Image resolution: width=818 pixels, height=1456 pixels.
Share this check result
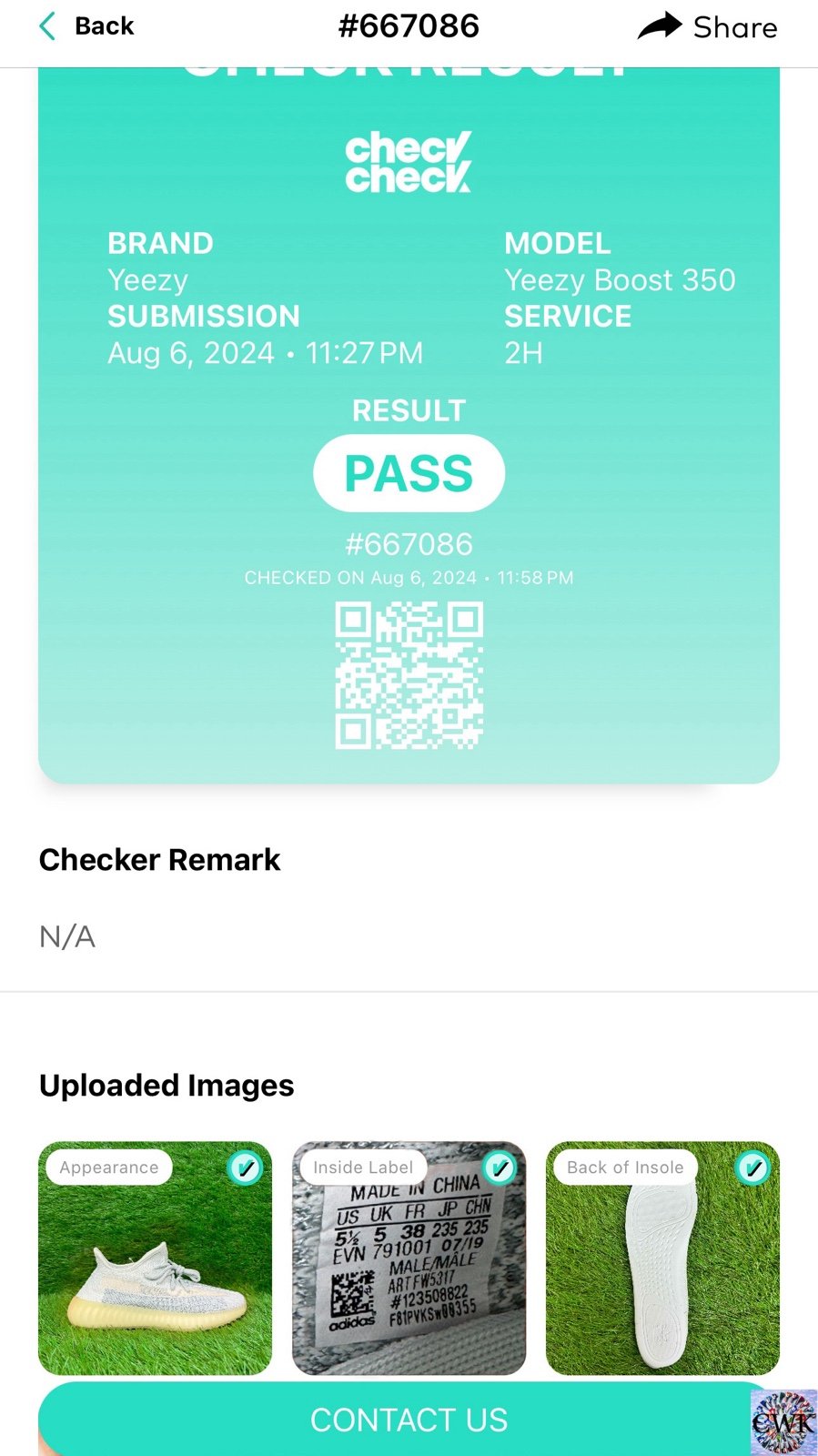(707, 26)
